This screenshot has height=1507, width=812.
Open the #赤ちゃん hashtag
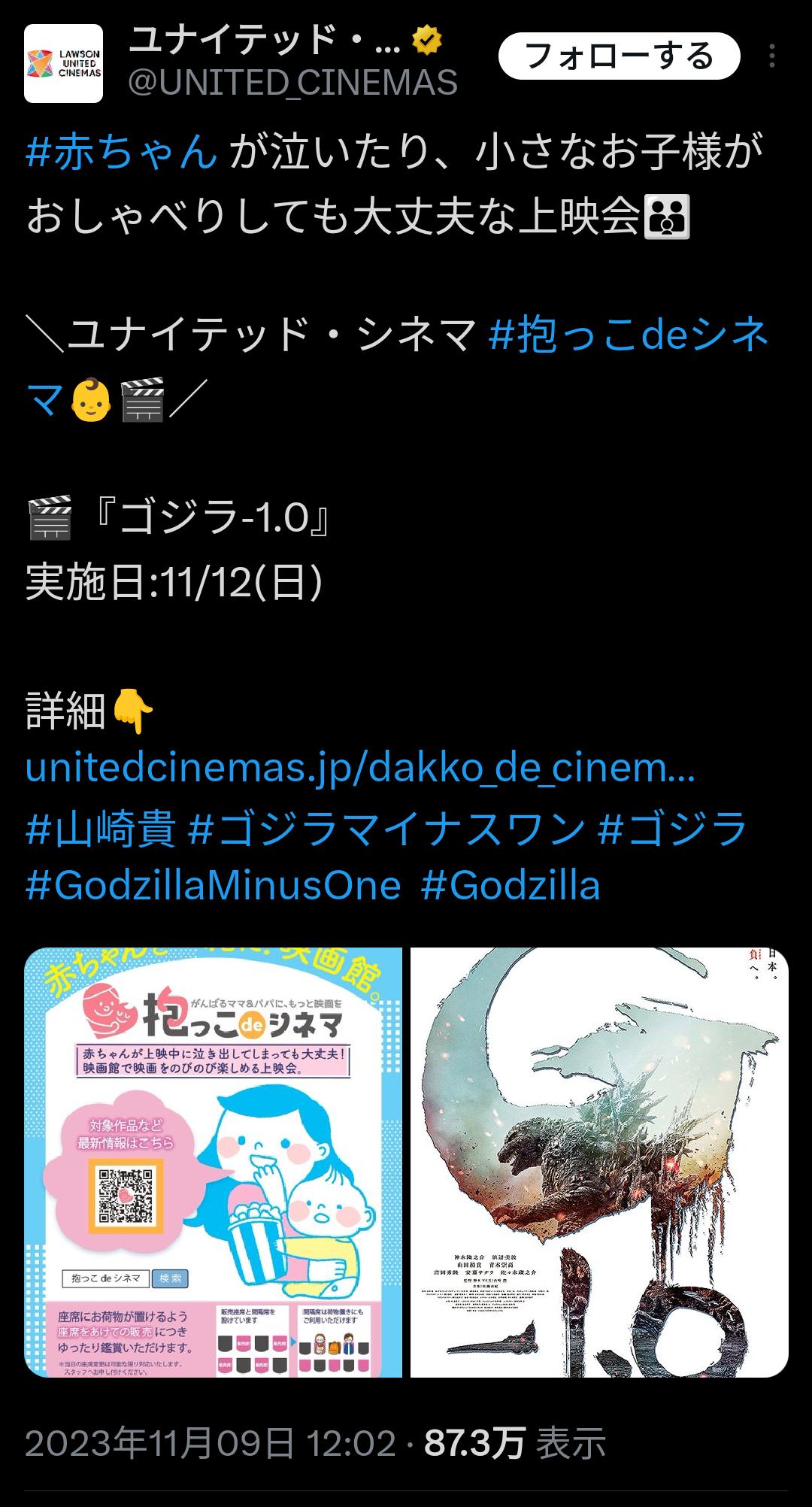(122, 151)
